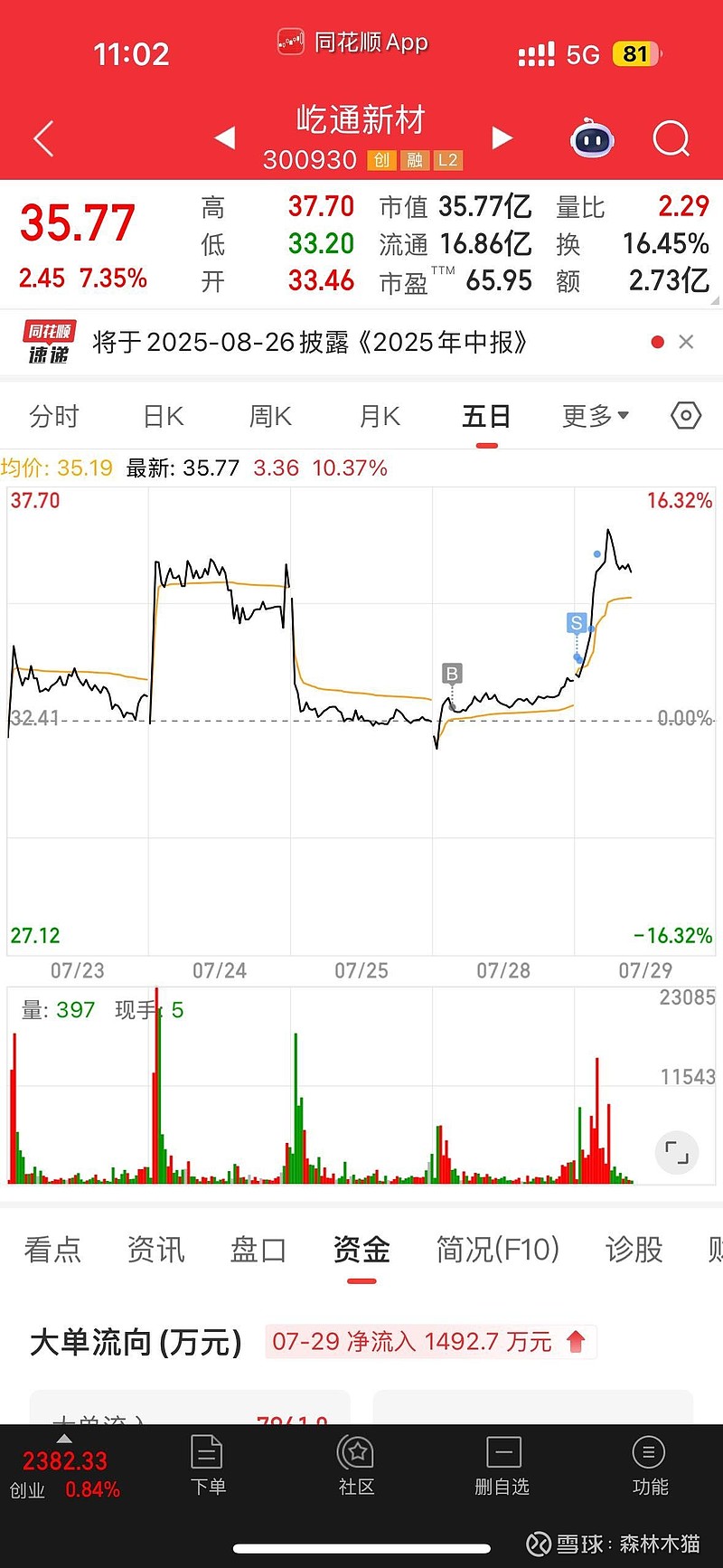Switch to the 日K chart
The image size is (723, 1568).
(164, 416)
